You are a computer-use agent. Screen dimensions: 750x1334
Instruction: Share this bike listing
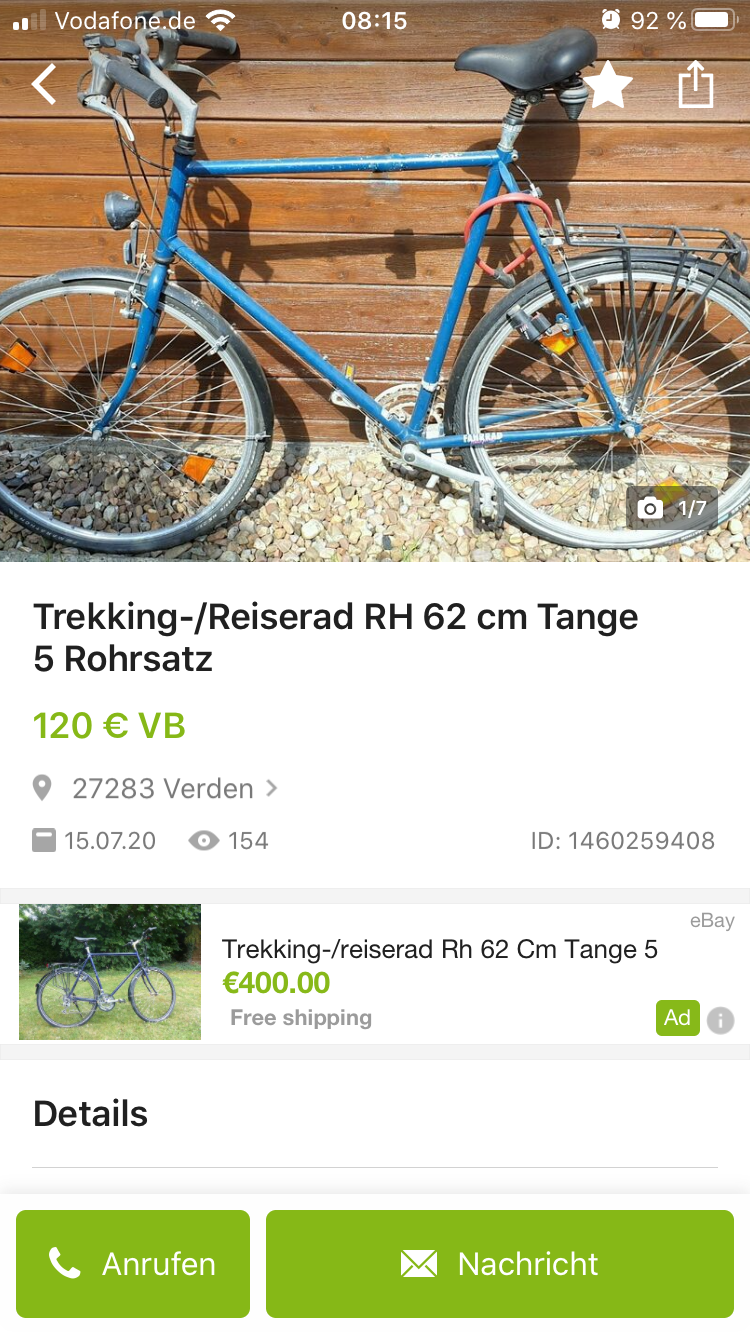[696, 85]
